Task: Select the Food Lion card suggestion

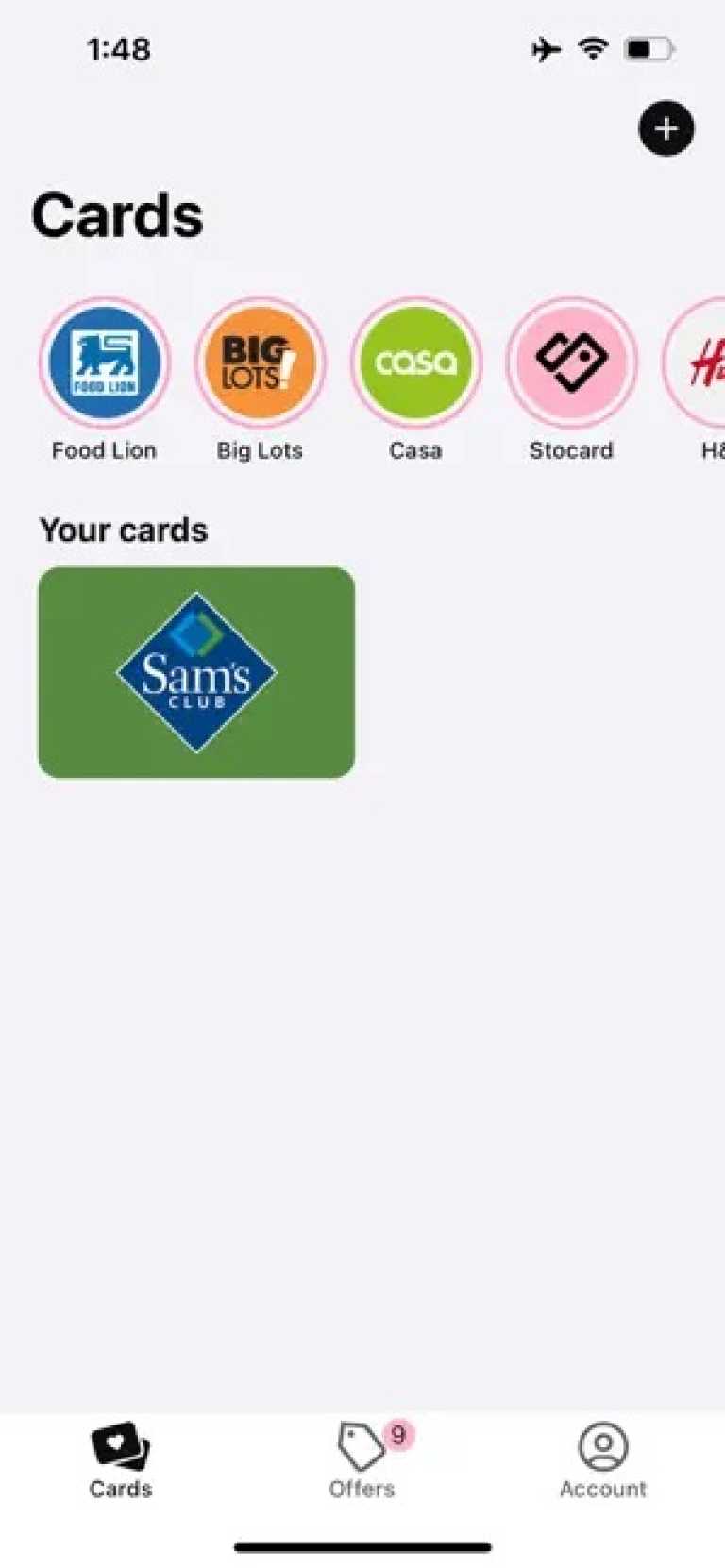Action: pos(105,363)
